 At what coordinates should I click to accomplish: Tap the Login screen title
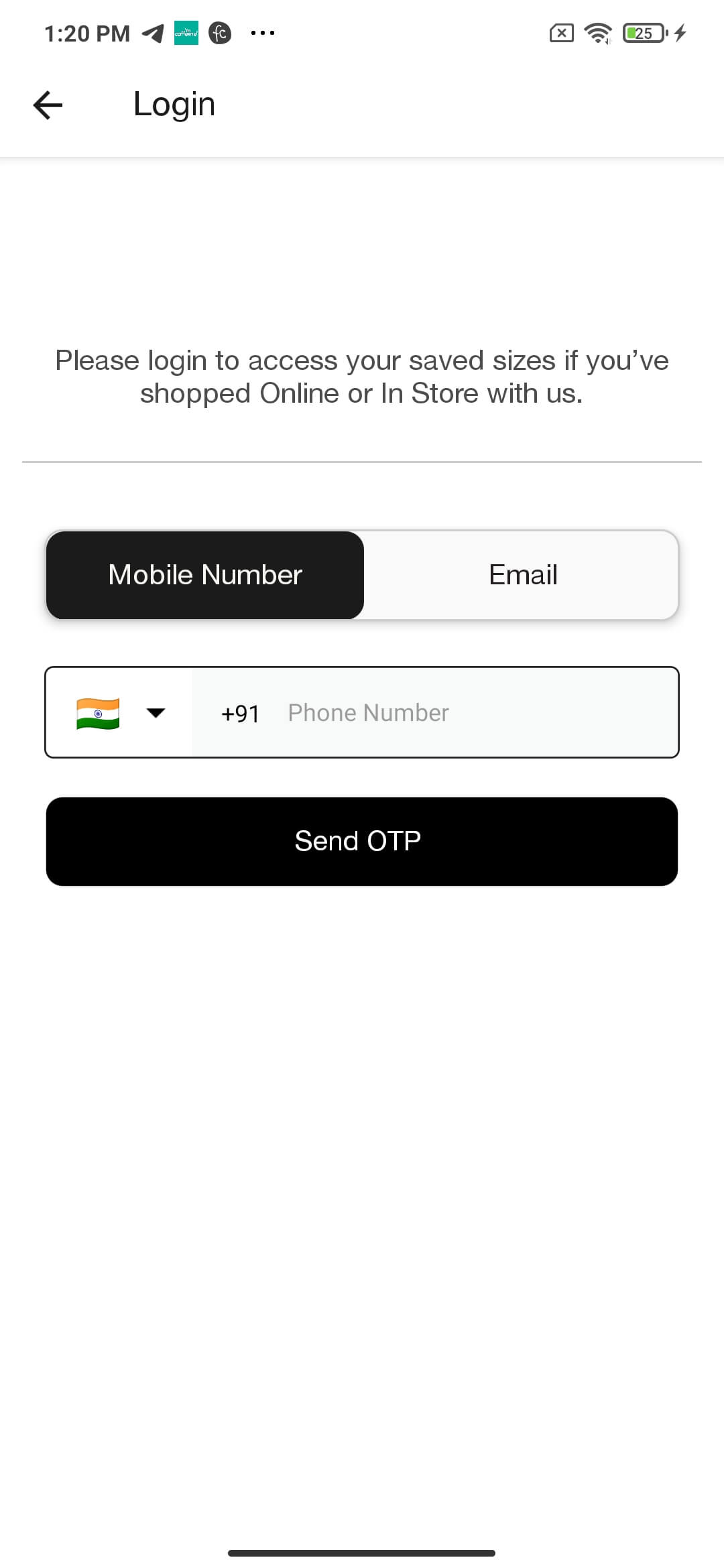click(x=174, y=103)
